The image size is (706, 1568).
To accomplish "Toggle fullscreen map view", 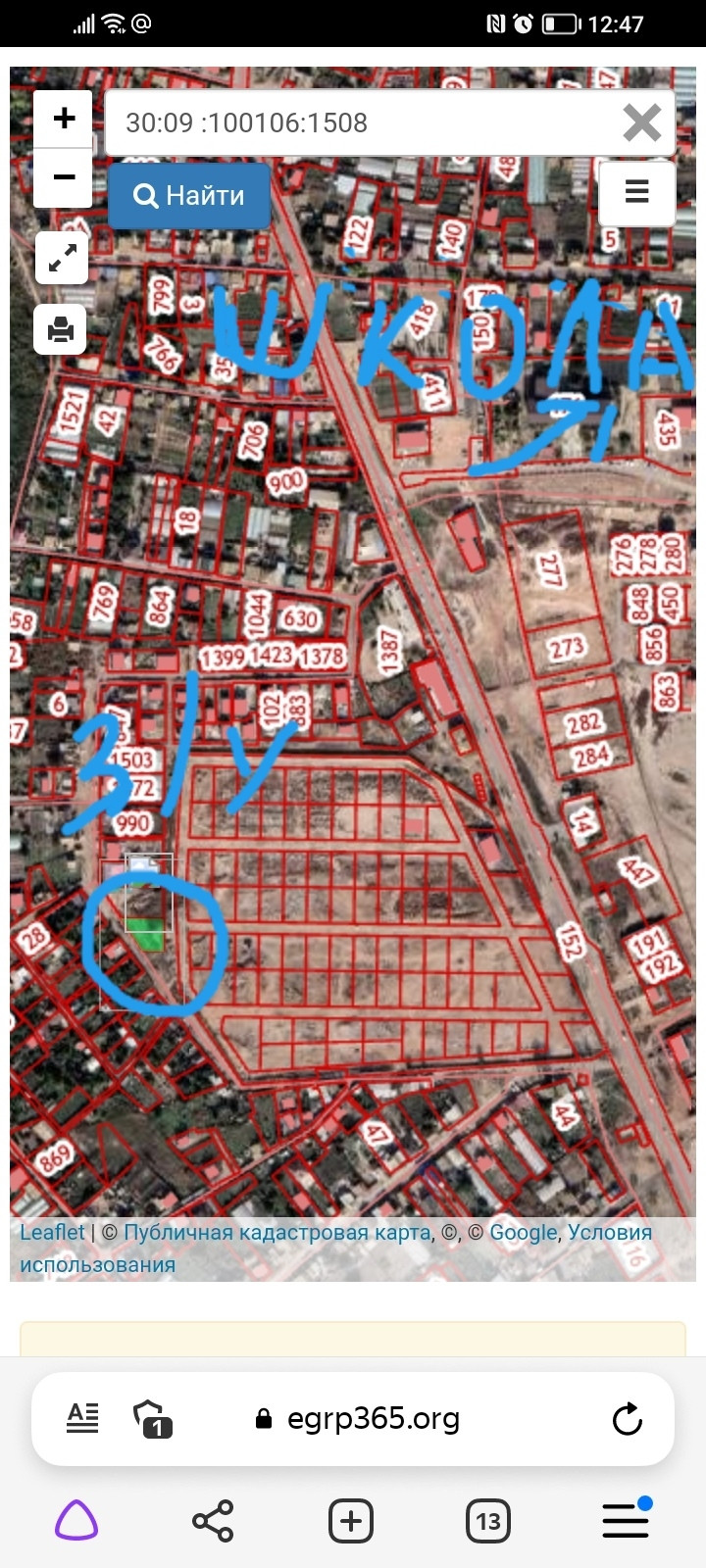I will 62,258.
